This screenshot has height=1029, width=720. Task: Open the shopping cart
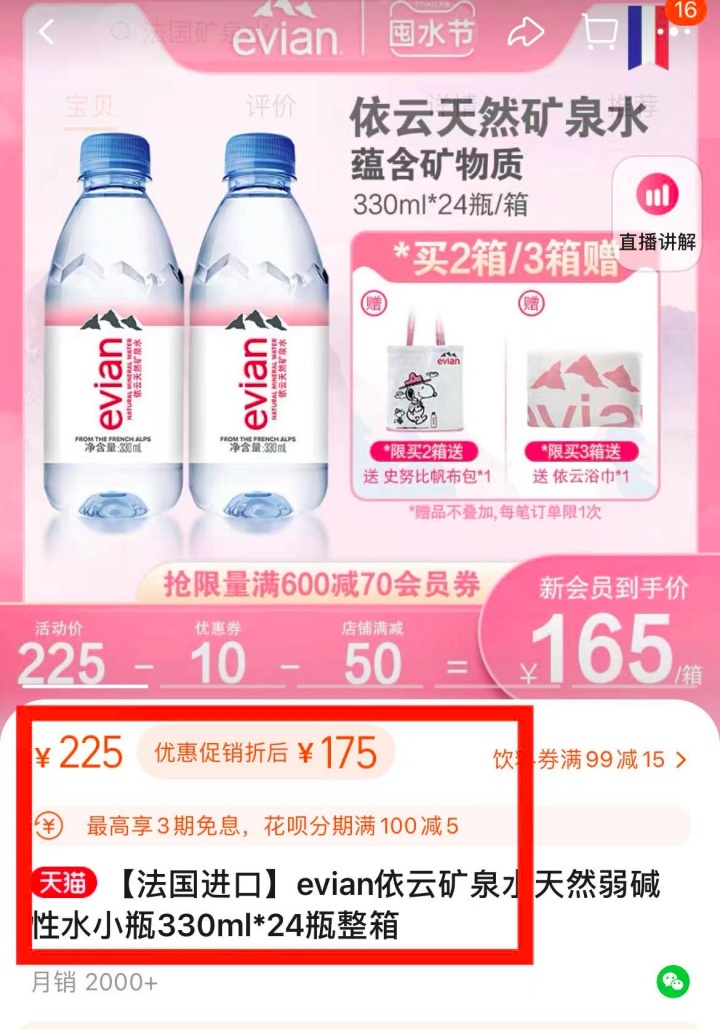tap(599, 32)
